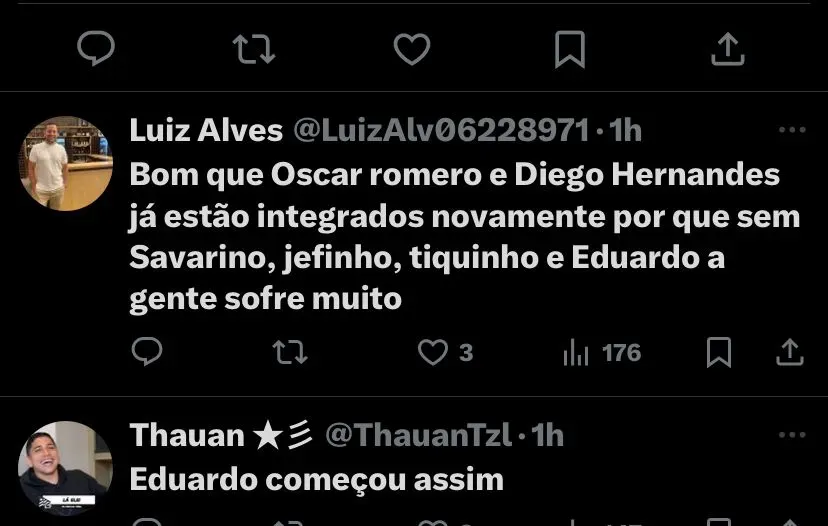Reply to the main post
This screenshot has height=526, width=828.
96,48
